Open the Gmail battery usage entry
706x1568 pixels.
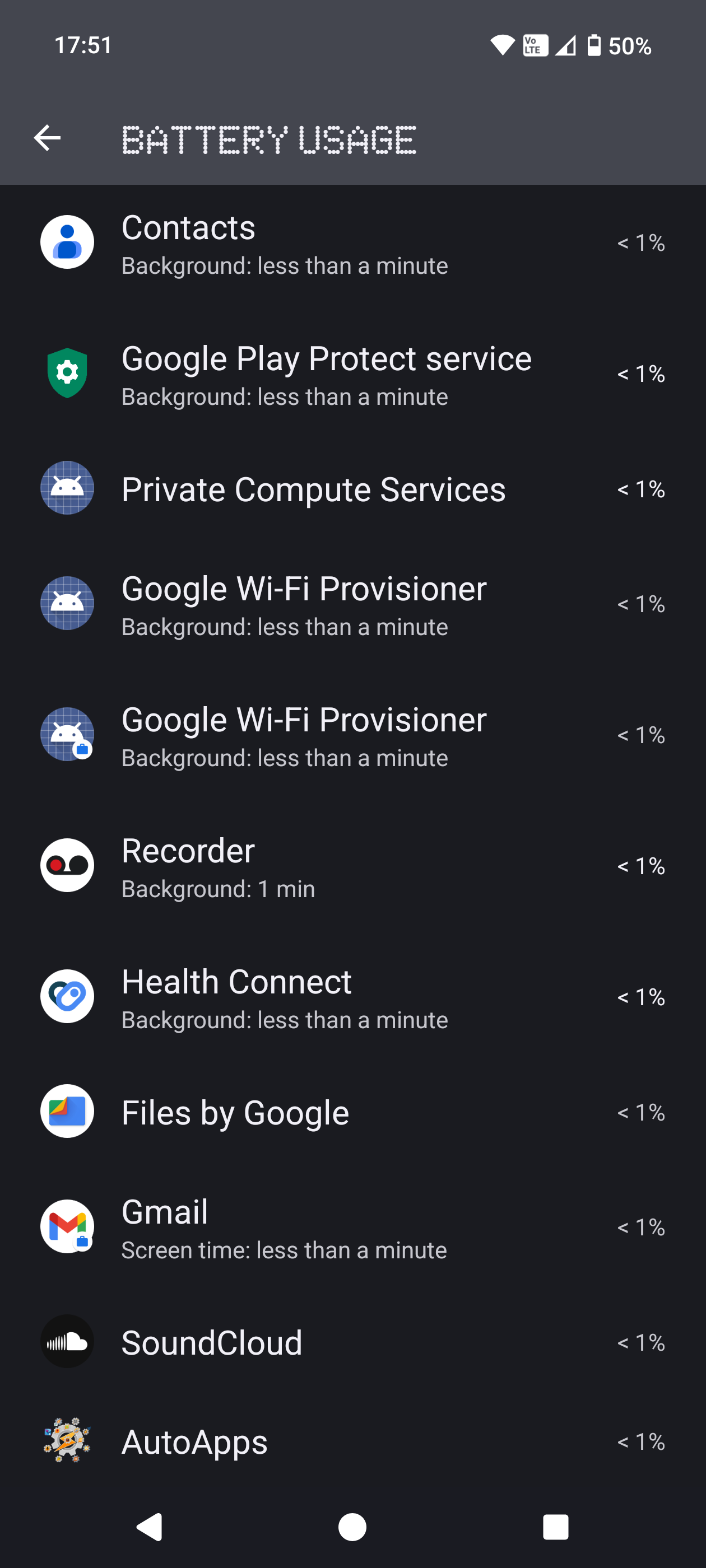point(352,1227)
